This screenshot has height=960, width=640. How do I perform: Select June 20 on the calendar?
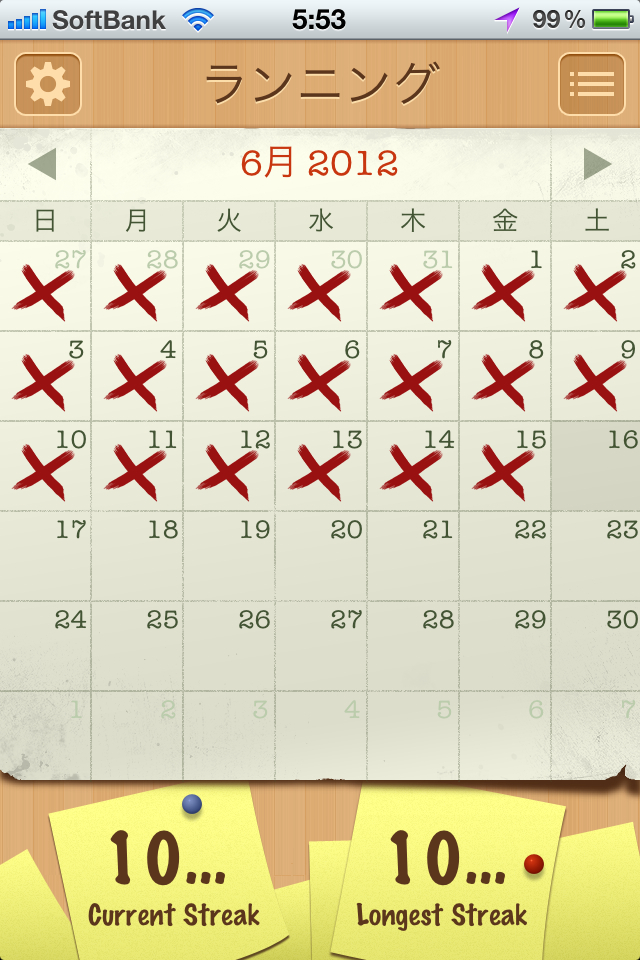(x=321, y=556)
